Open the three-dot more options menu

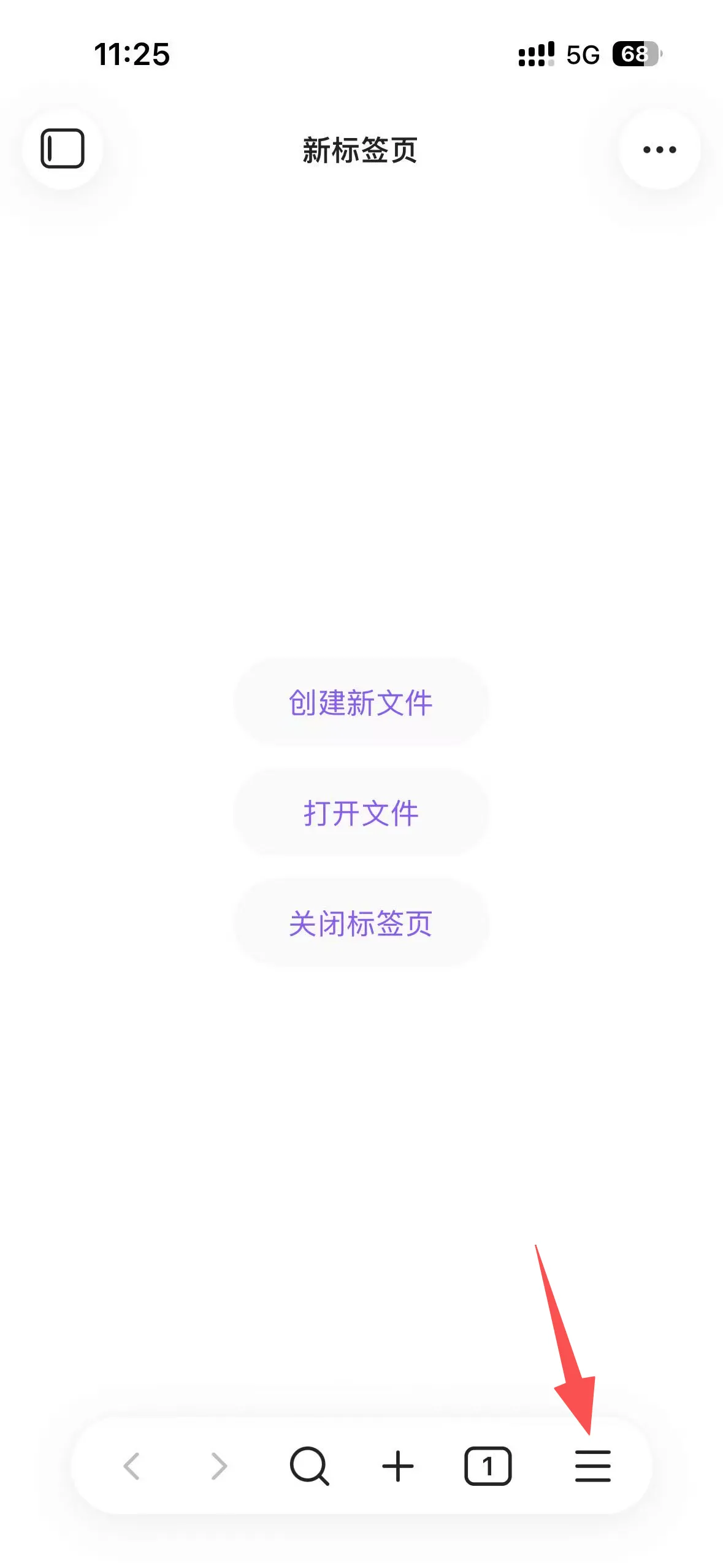point(659,149)
